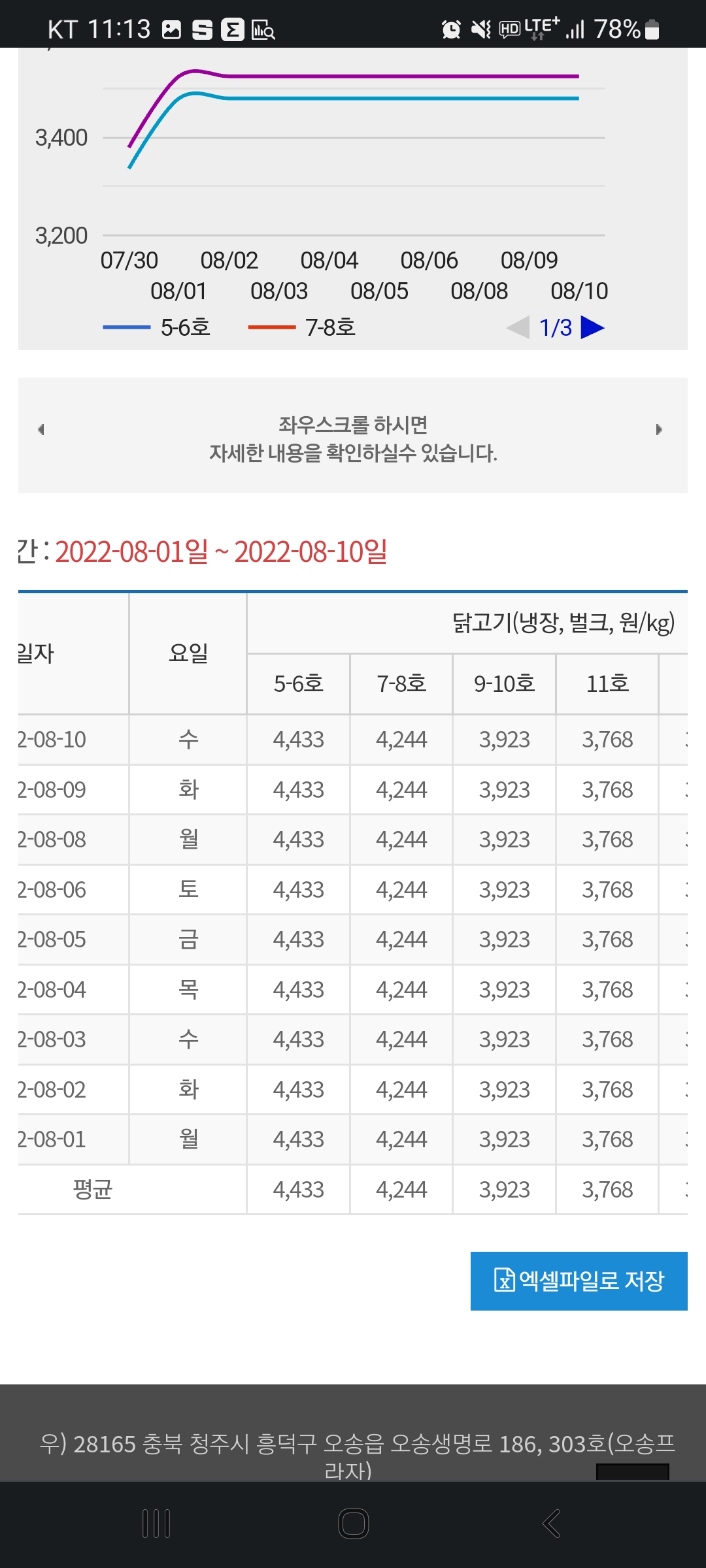Go to next chart legend page
The width and height of the screenshot is (706, 1568).
[x=592, y=327]
